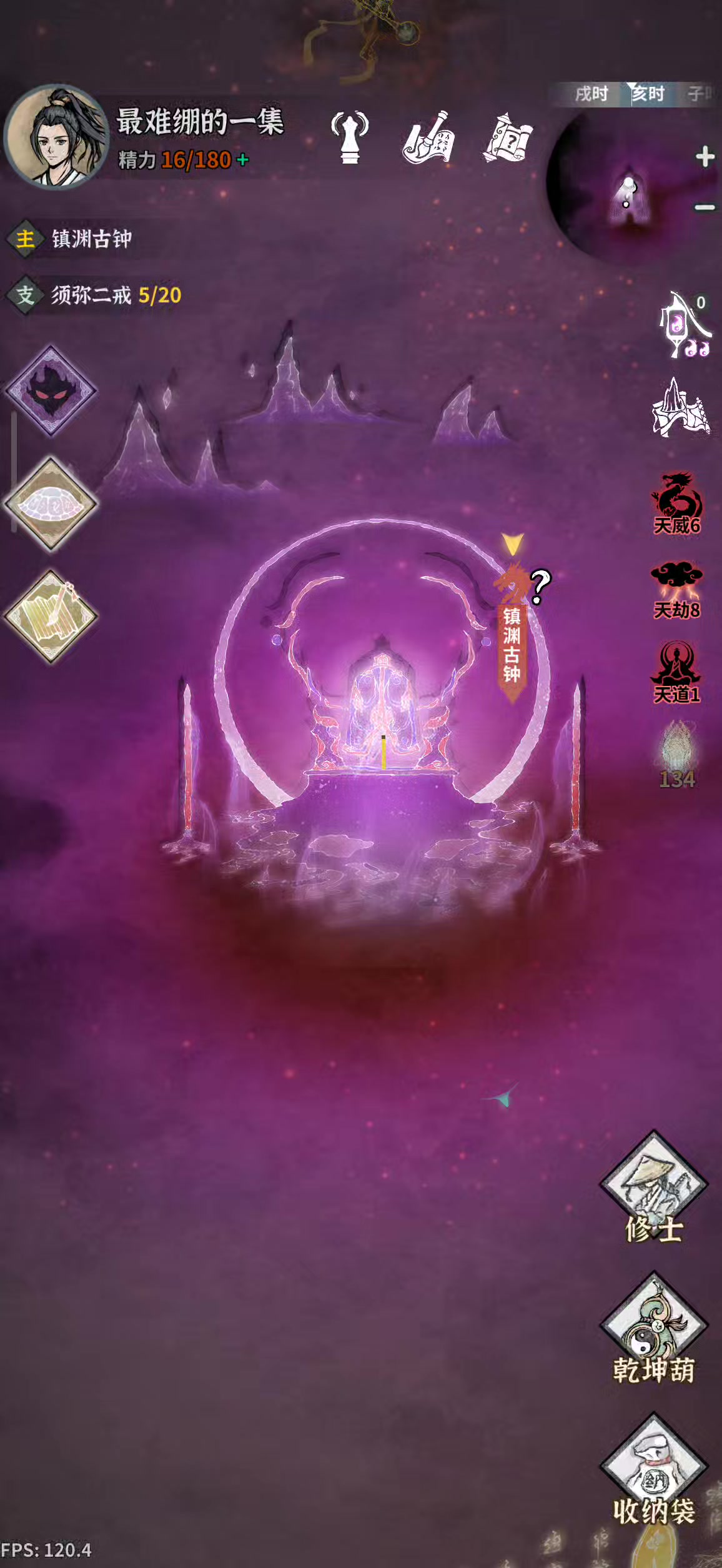This screenshot has width=722, height=1568.
Task: Select the turtle shell item slot
Action: (51, 504)
